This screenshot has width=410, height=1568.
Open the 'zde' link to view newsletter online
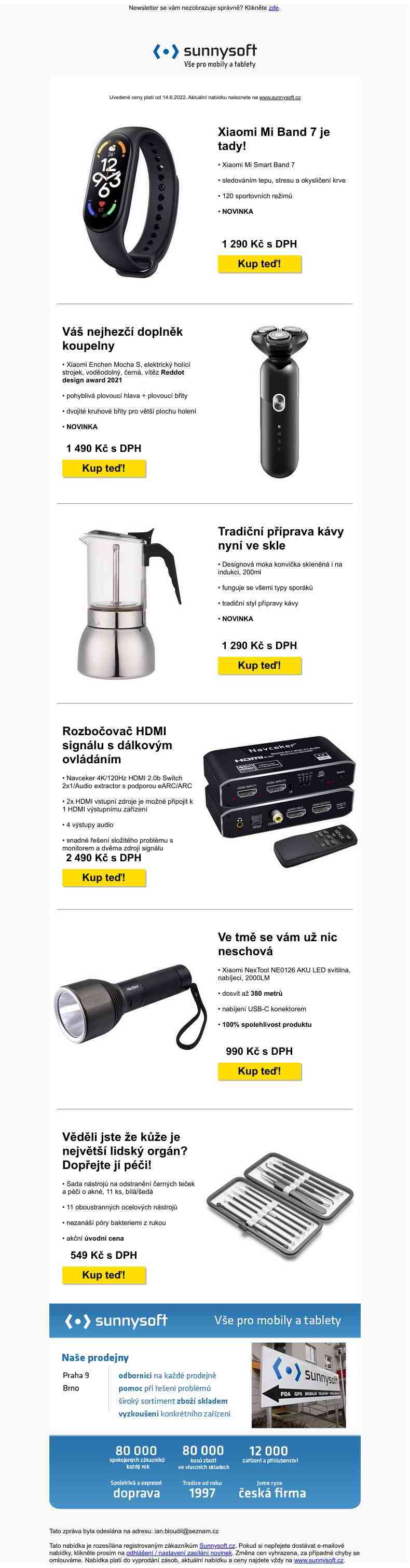pyautogui.click(x=274, y=8)
